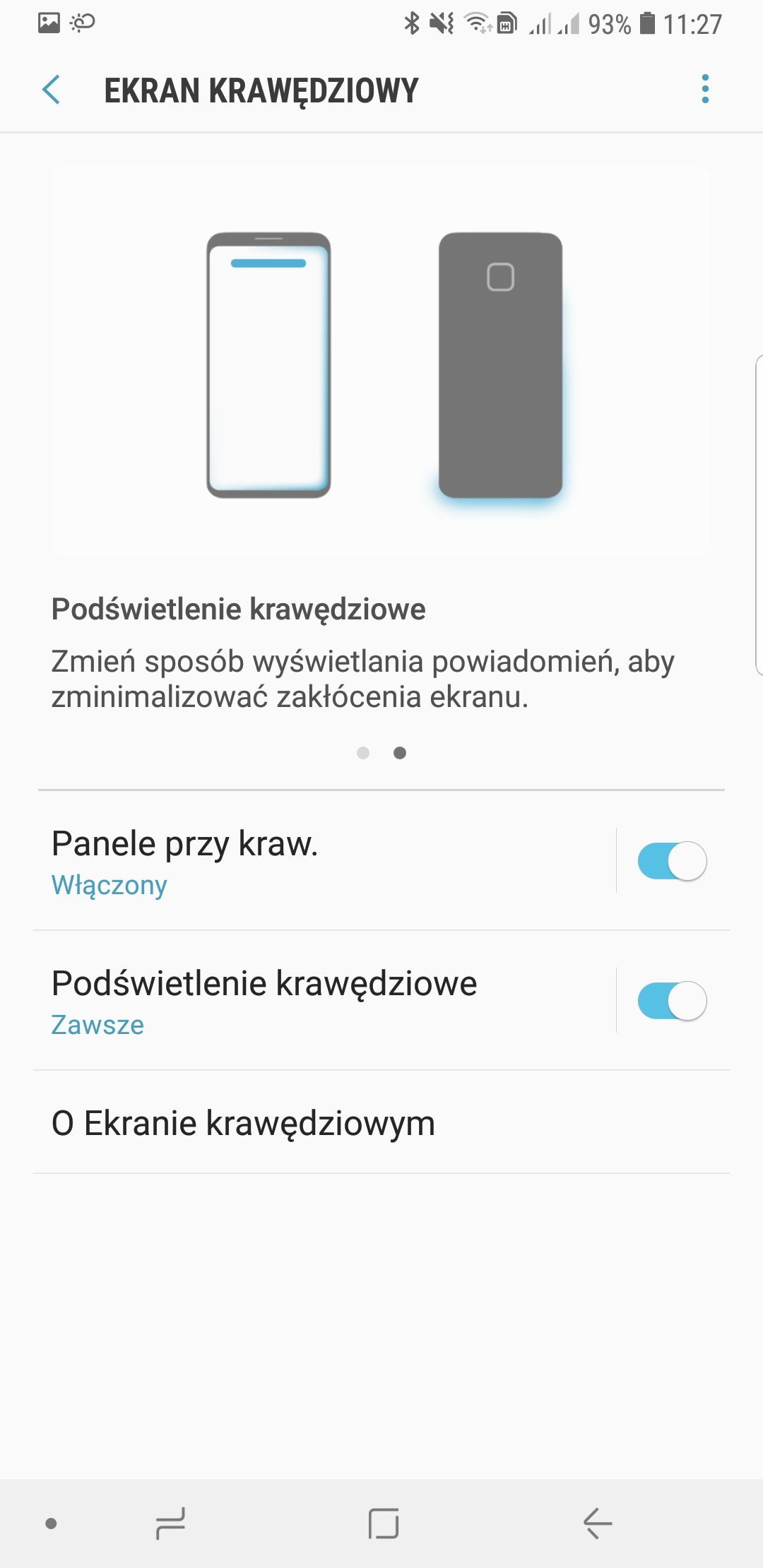763x1568 pixels.
Task: Open the overflow menu
Action: (704, 89)
